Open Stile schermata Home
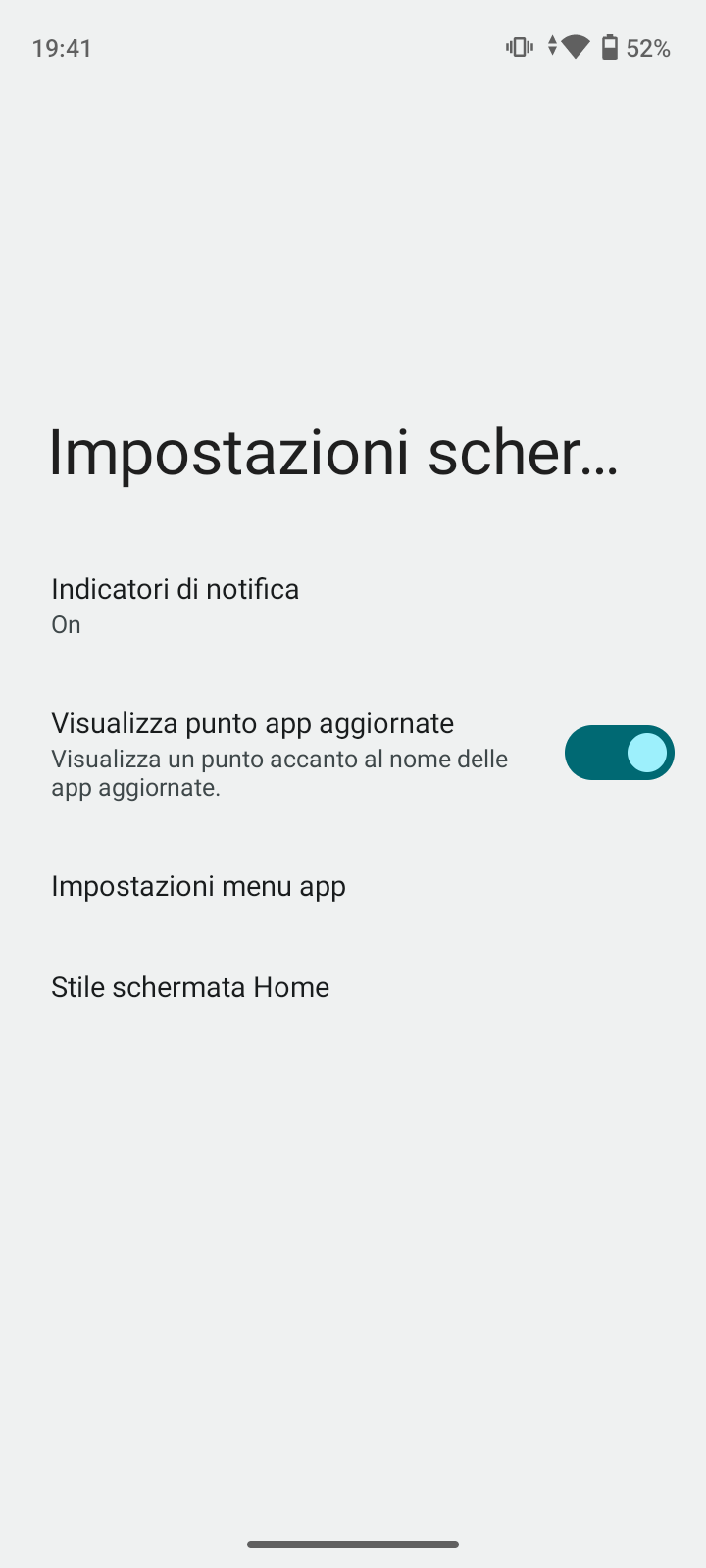Screen dimensions: 706x1568 click(x=353, y=987)
